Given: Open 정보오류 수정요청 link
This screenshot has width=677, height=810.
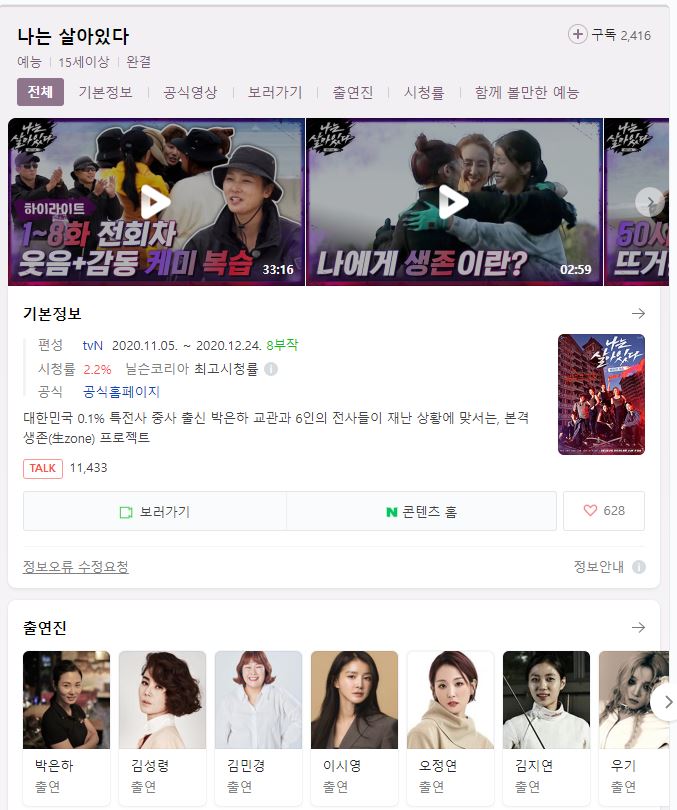Looking at the screenshot, I should click(x=76, y=567).
